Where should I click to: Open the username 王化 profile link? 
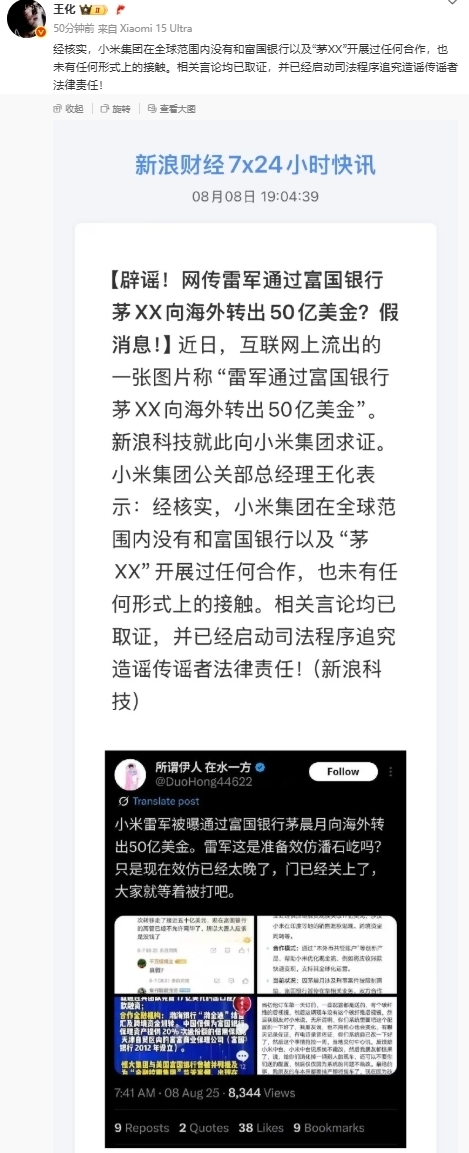(x=63, y=10)
